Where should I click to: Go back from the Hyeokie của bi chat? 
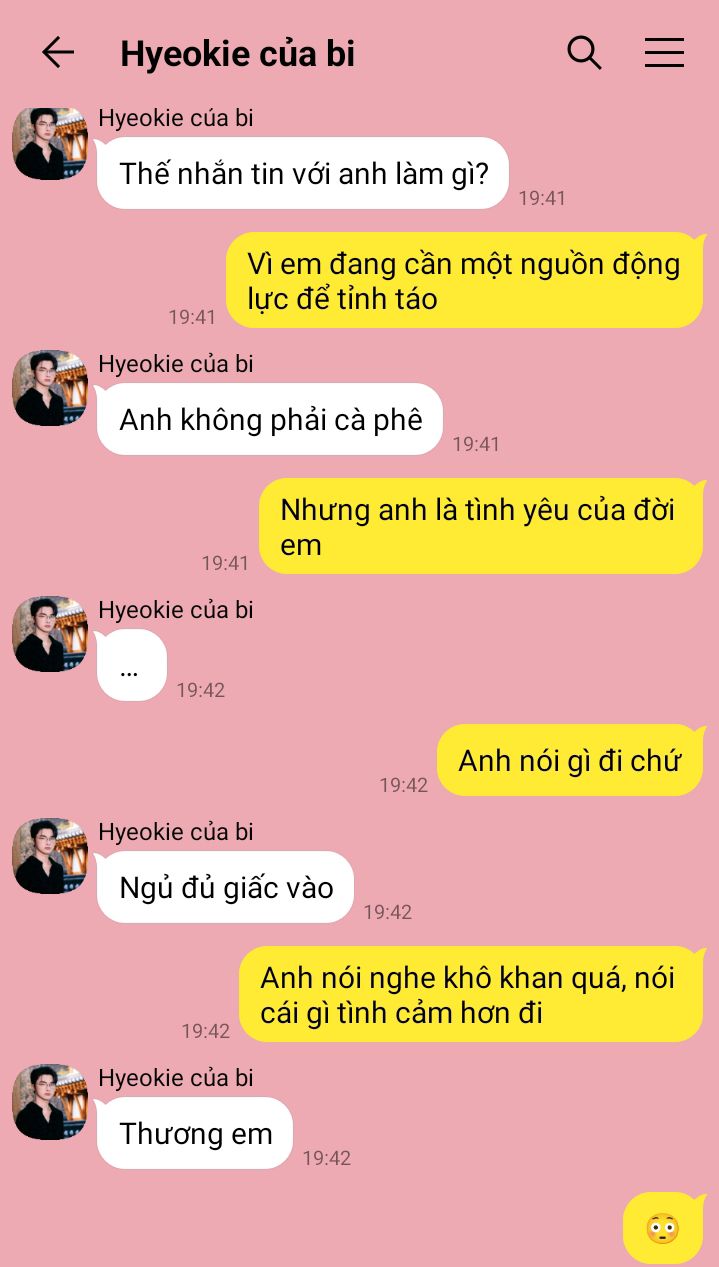click(x=58, y=52)
